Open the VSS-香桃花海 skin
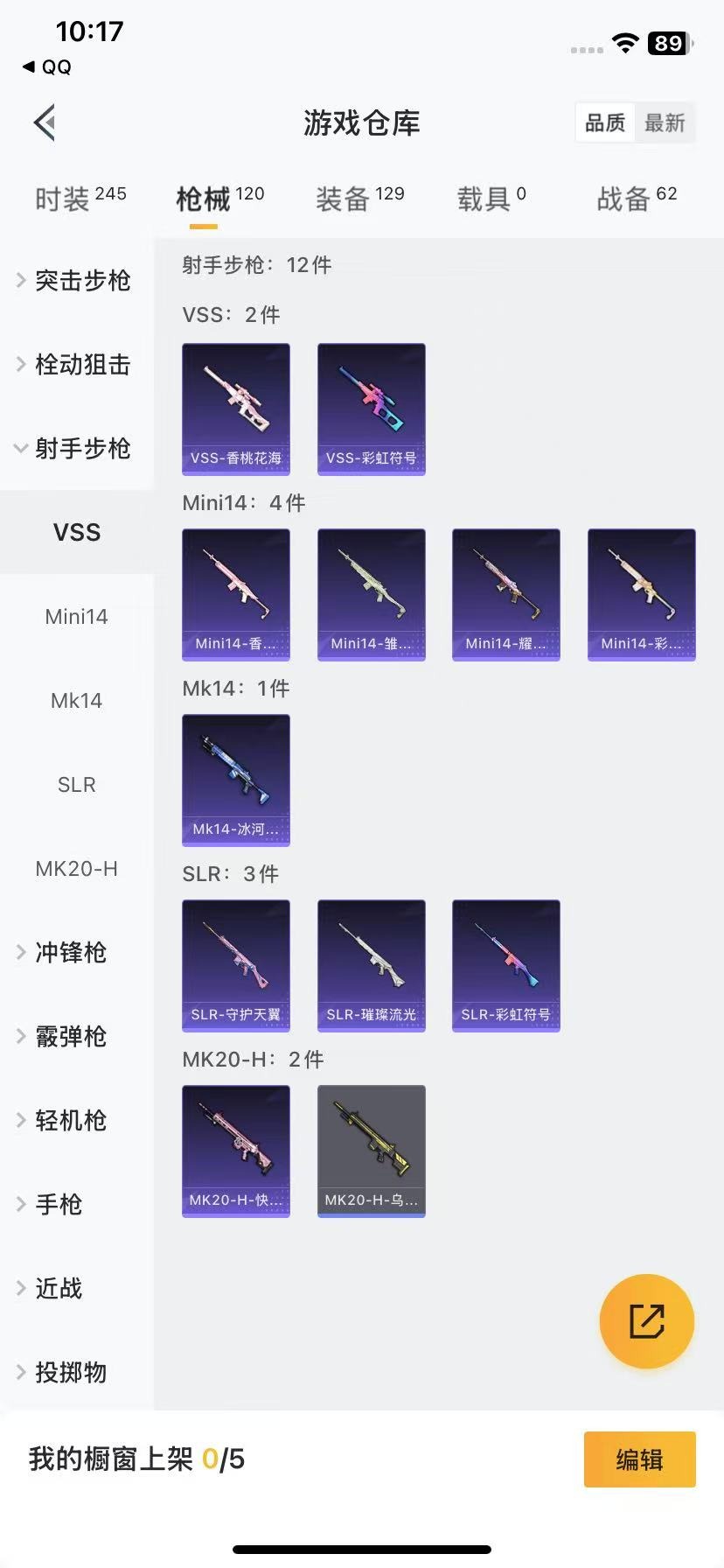The height and width of the screenshot is (1568, 724). tap(236, 409)
